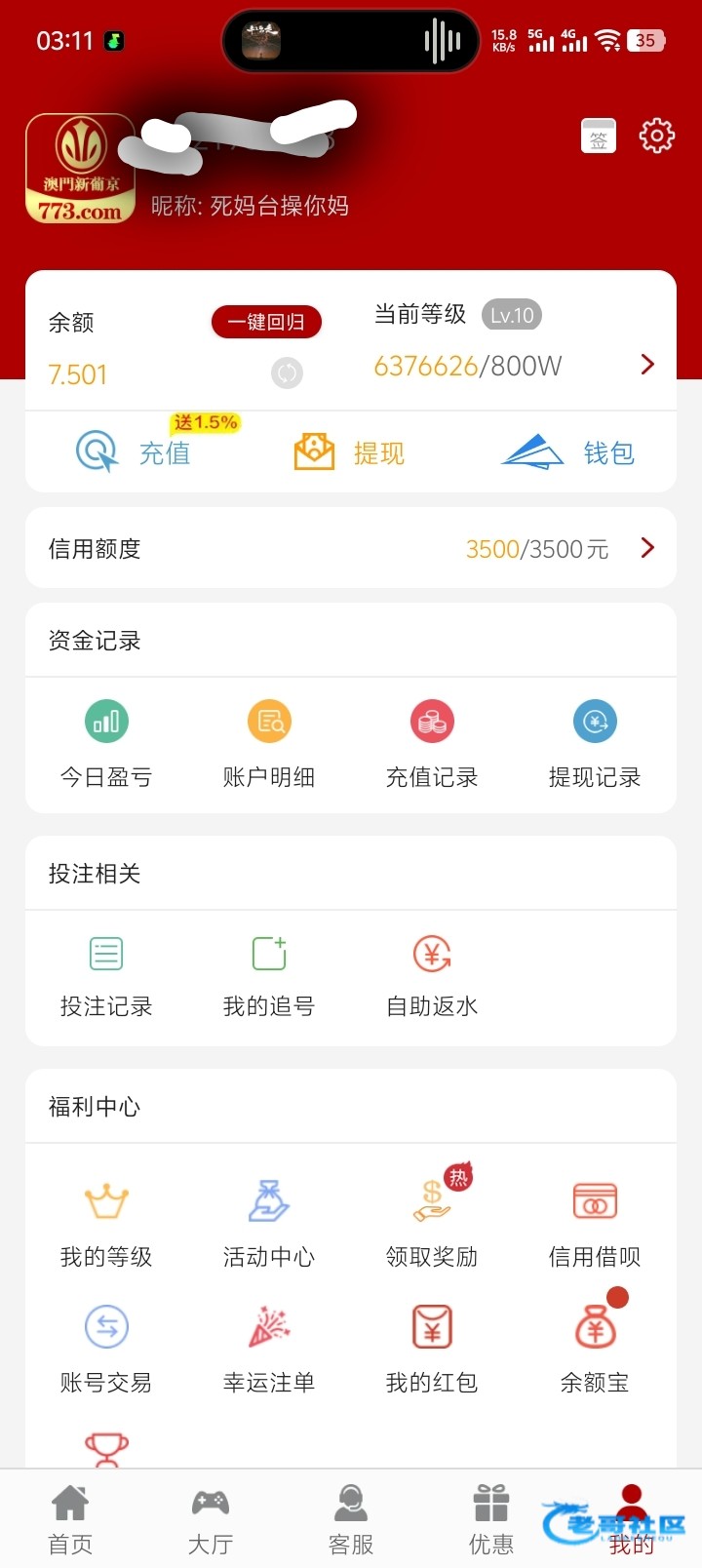The image size is (702, 1568).
Task: Open 投注记录 under 投注相关
Action: tap(106, 975)
